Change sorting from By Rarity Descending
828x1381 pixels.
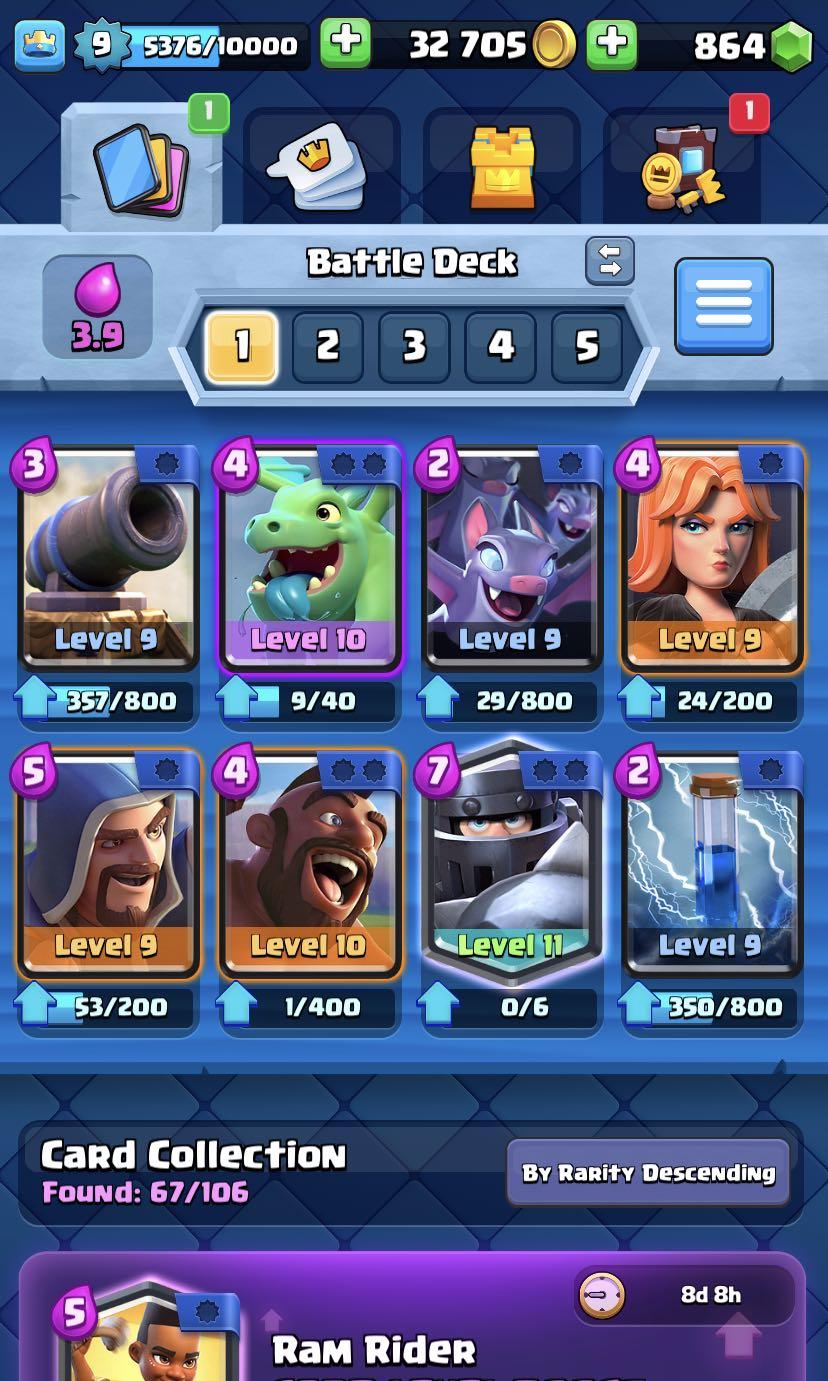point(648,1172)
